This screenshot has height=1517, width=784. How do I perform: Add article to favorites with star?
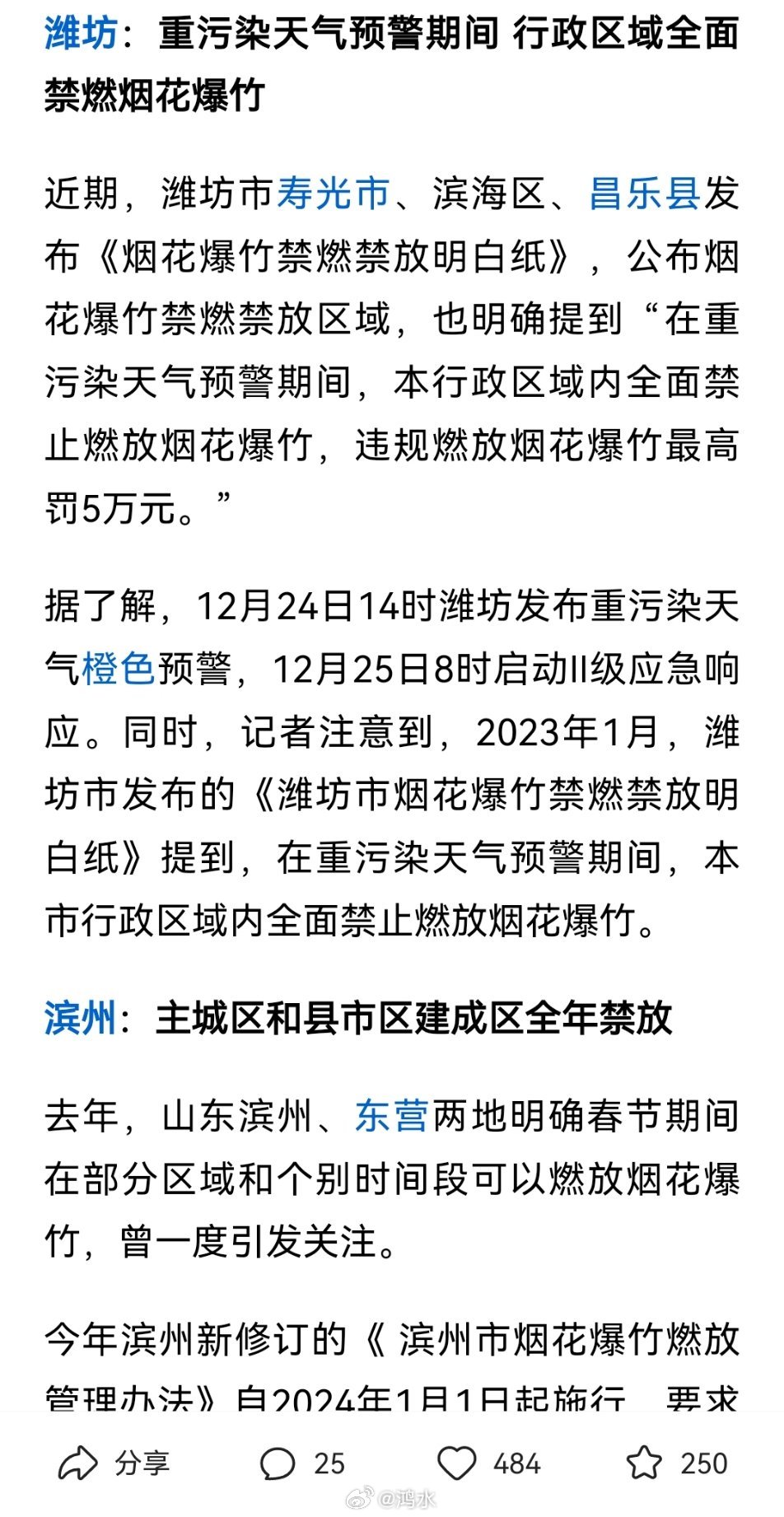(x=676, y=1463)
